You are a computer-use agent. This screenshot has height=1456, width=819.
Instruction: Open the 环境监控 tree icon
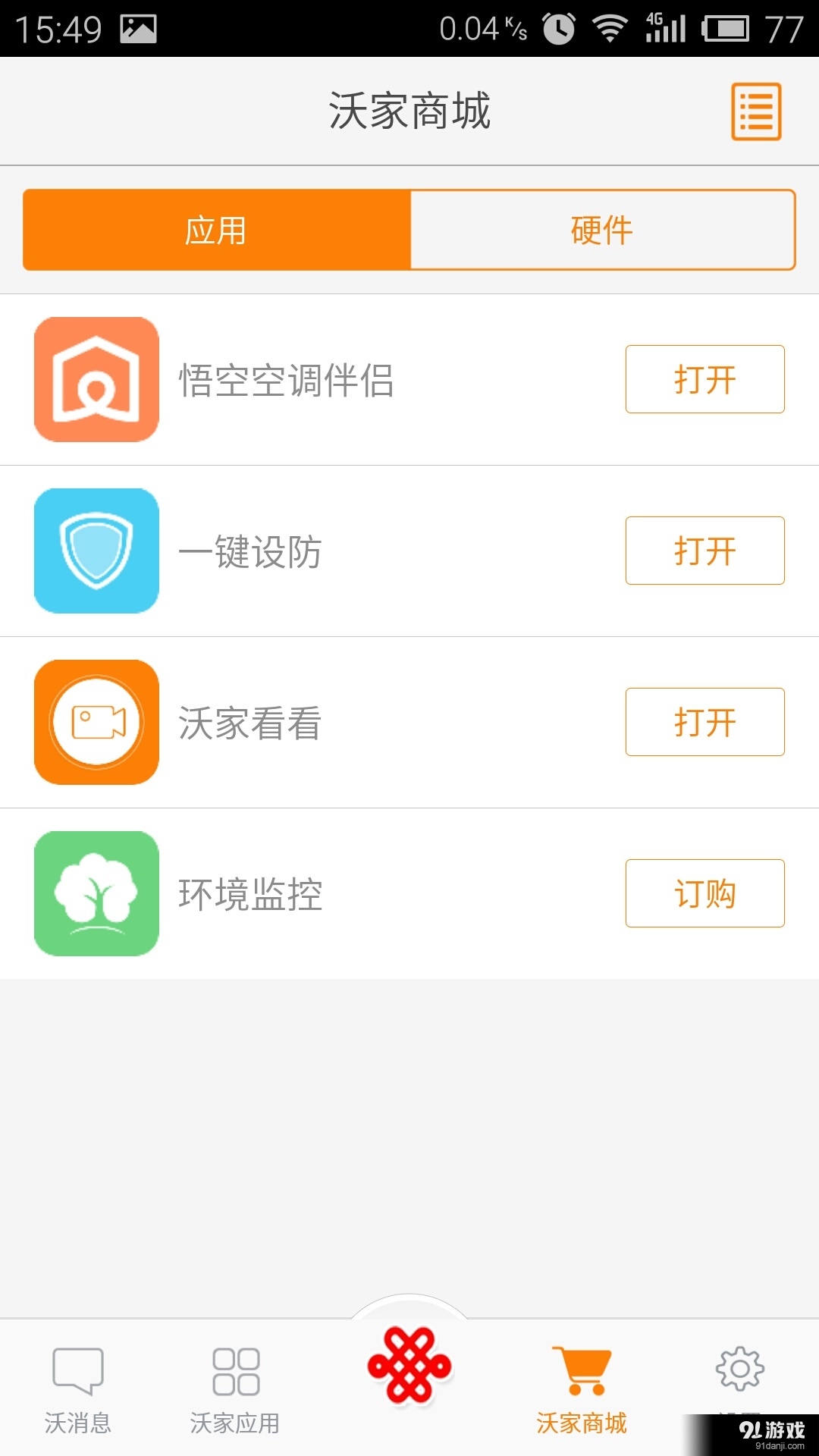pos(96,894)
